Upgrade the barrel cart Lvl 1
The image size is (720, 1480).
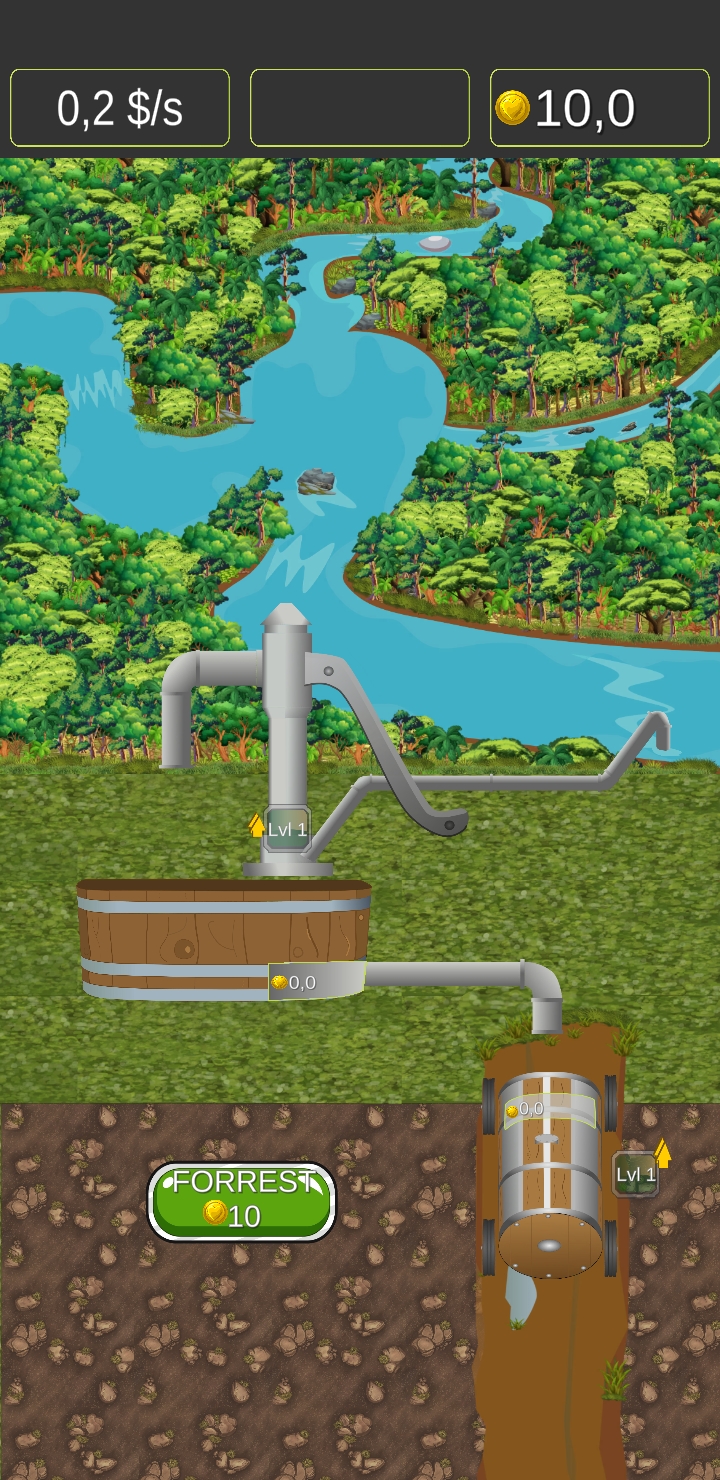(636, 1174)
